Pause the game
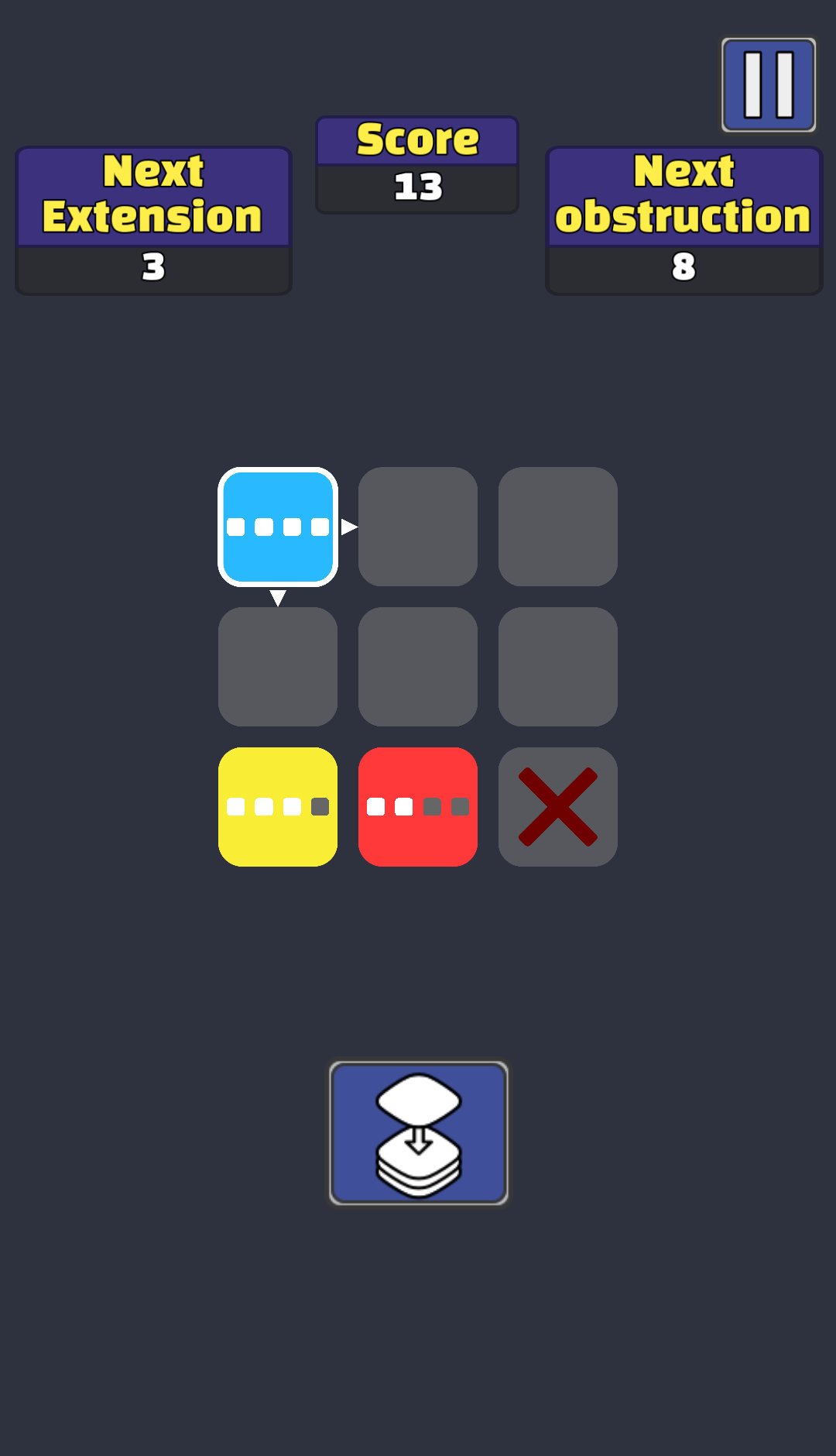 (768, 85)
